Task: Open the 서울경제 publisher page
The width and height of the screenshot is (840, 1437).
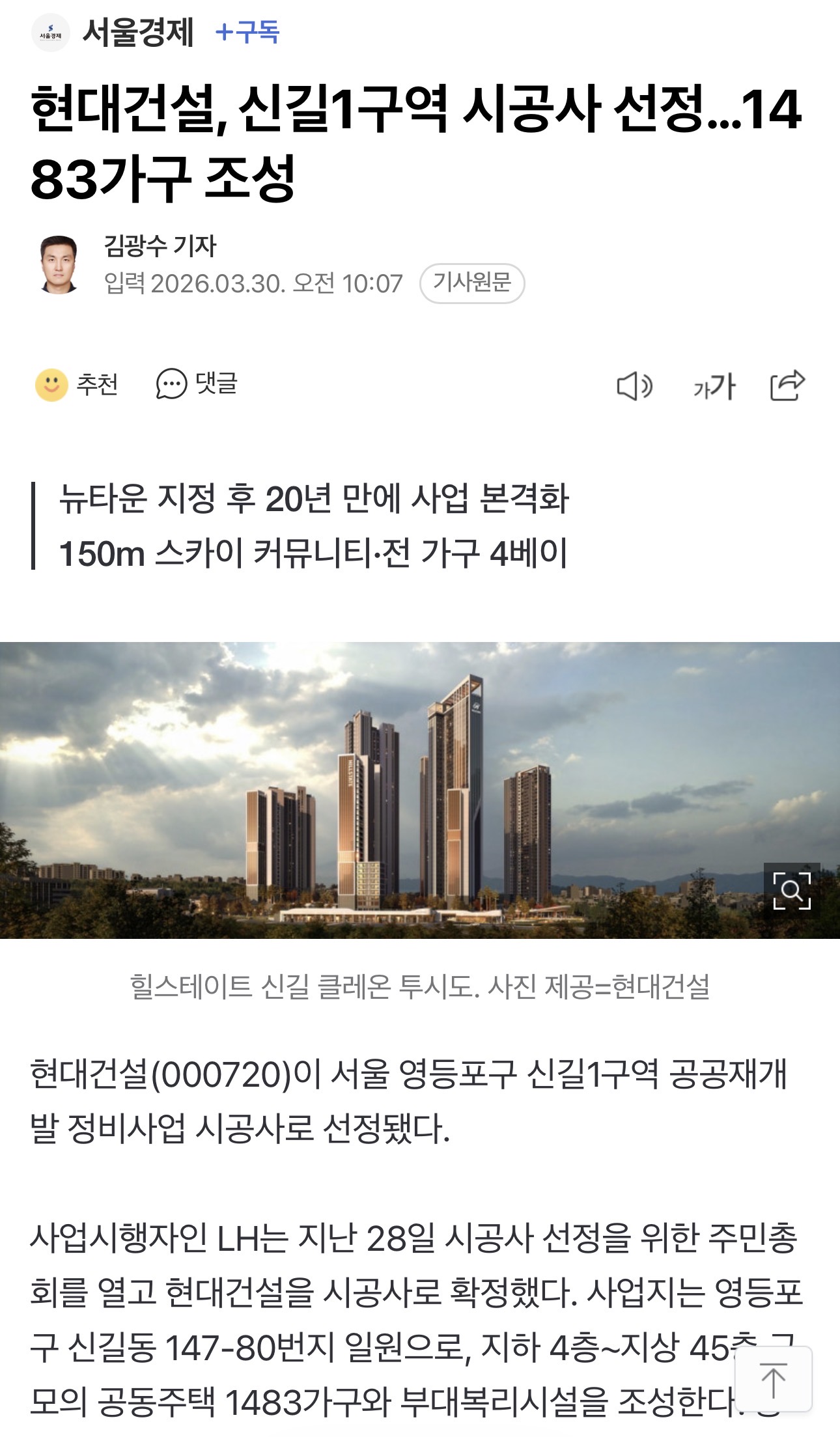Action: pyautogui.click(x=137, y=32)
